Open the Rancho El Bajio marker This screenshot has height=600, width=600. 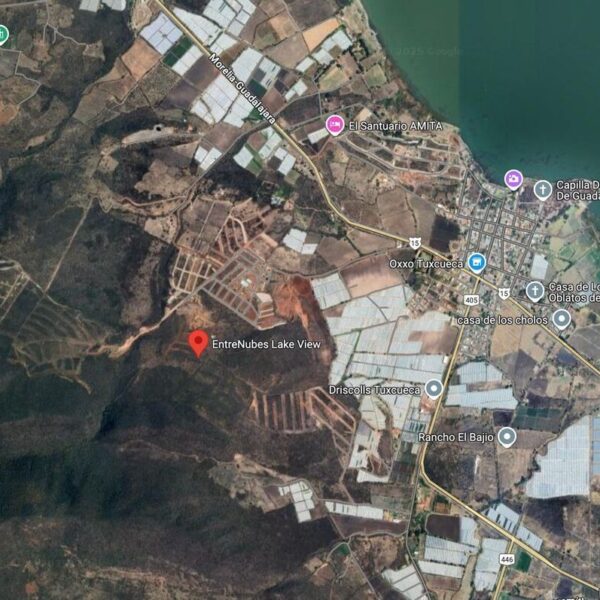(507, 437)
